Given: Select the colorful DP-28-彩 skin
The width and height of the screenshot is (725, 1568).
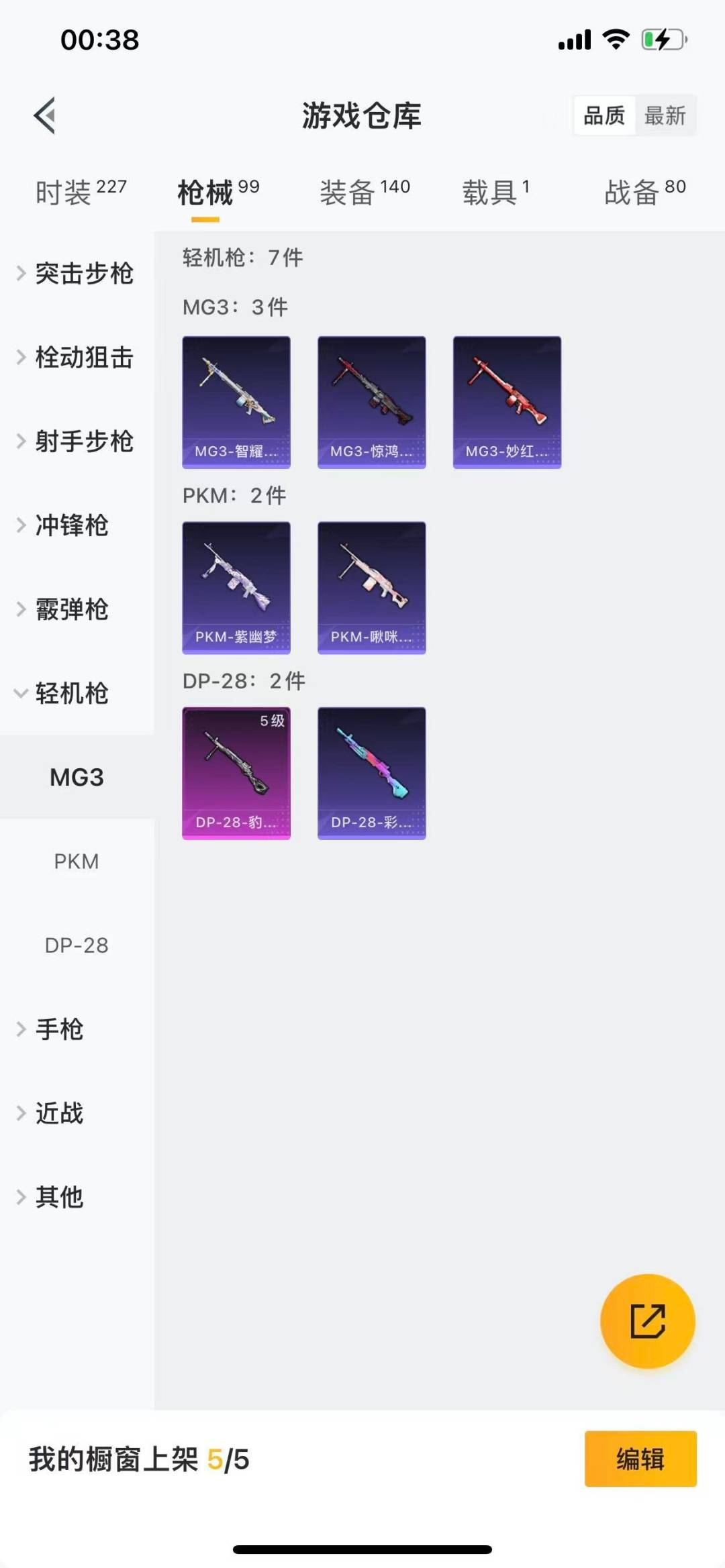Looking at the screenshot, I should [x=371, y=772].
